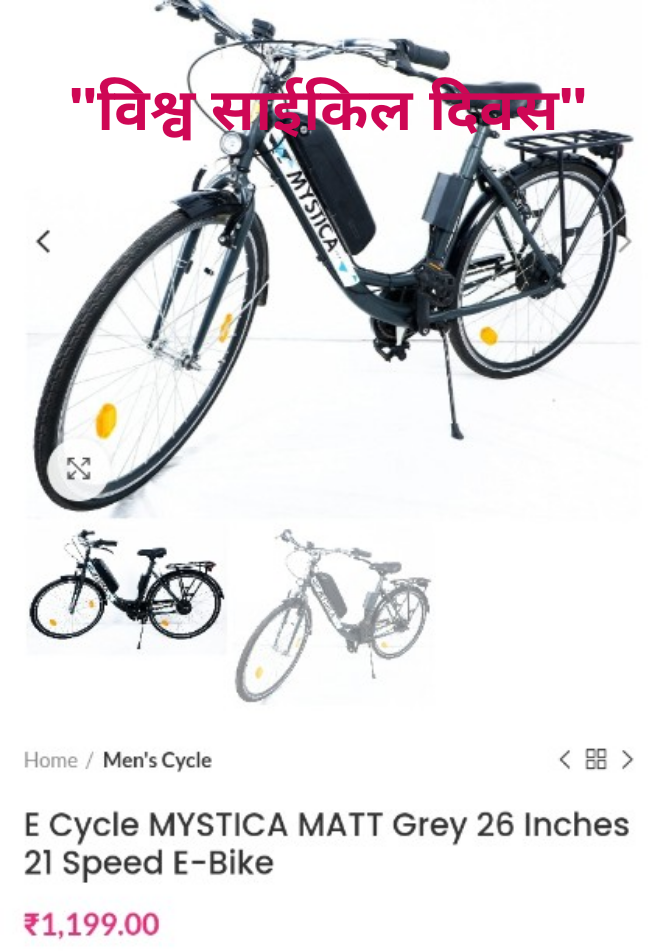The image size is (666, 951).
Task: Go to the next product
Action: pos(627,760)
